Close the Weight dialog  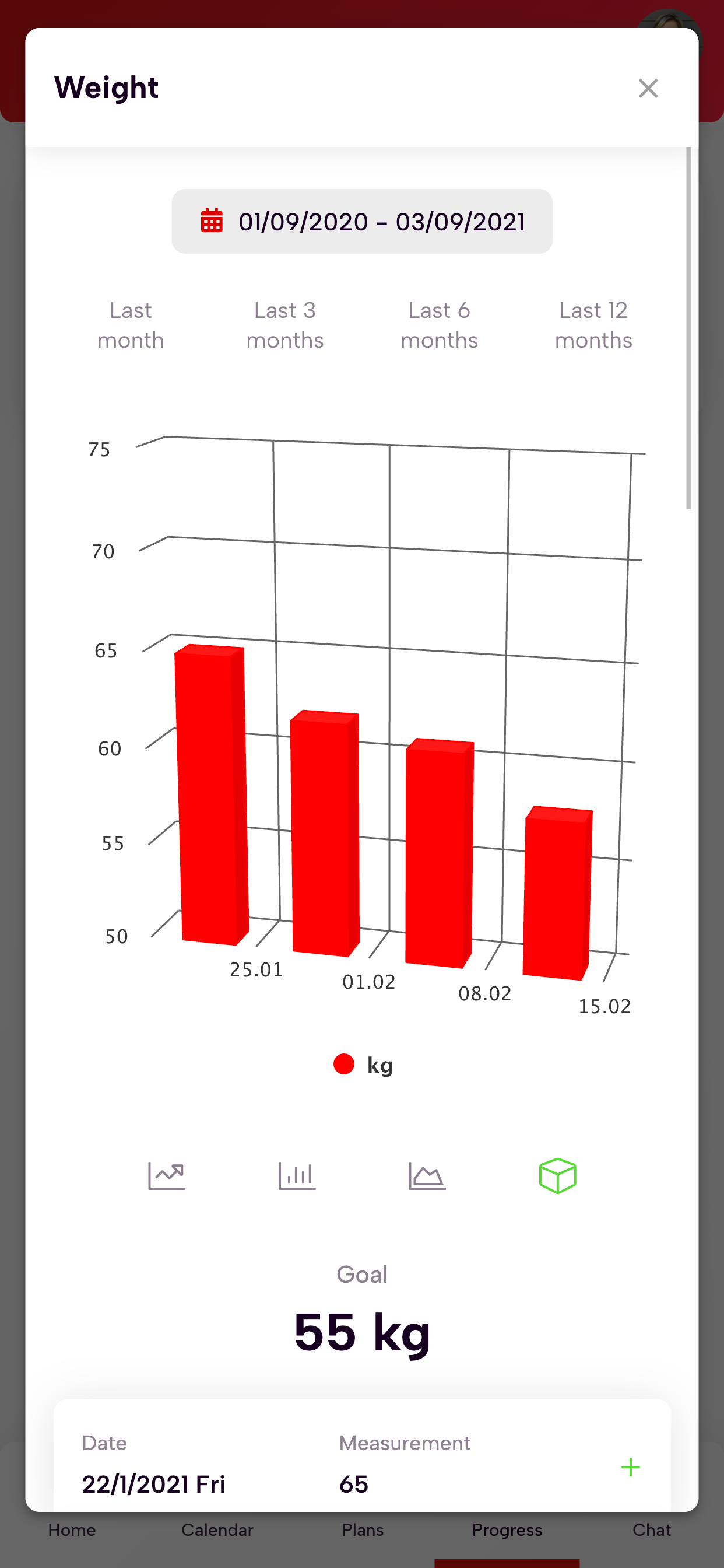click(x=648, y=88)
